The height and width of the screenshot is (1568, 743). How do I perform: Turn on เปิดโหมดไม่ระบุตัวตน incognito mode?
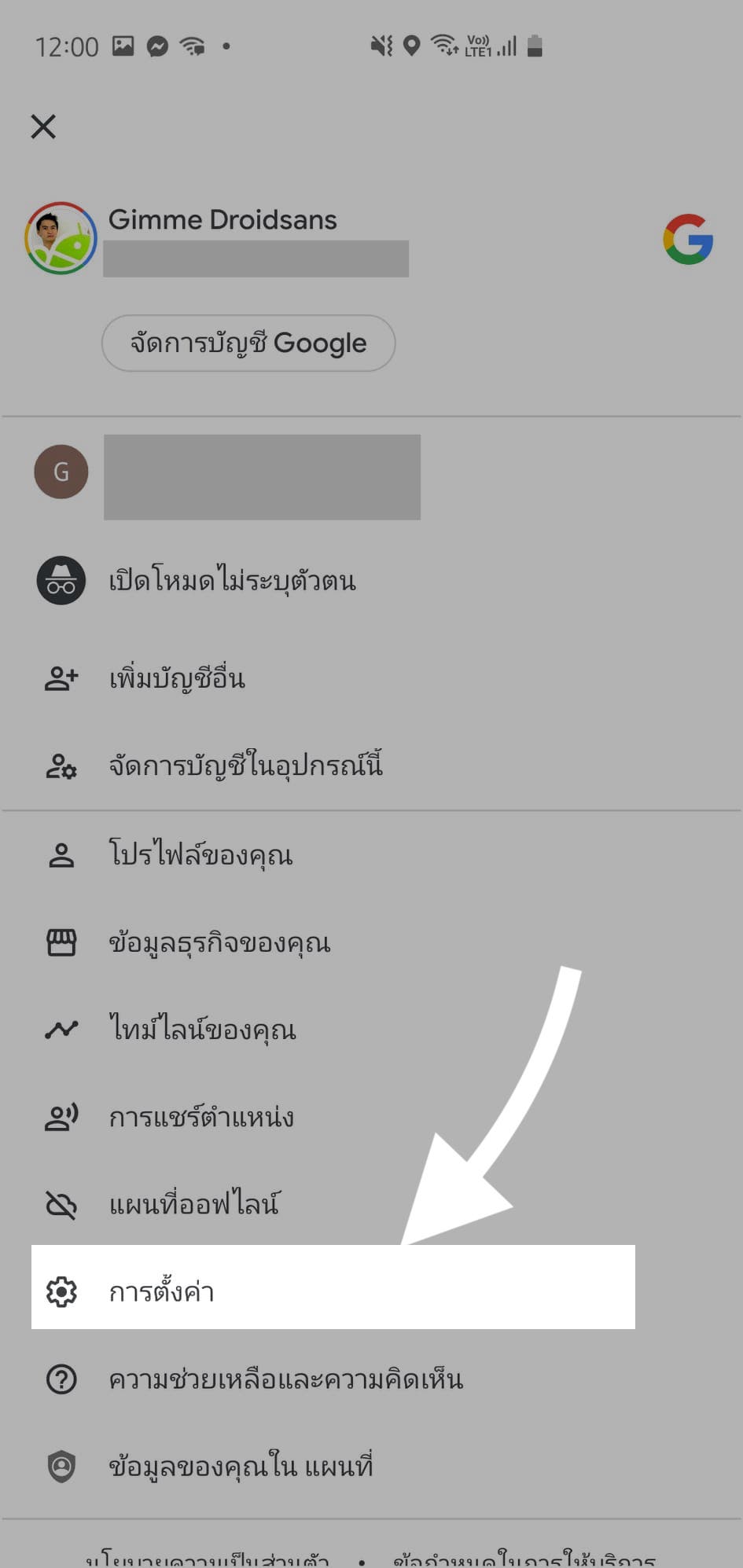(x=232, y=581)
